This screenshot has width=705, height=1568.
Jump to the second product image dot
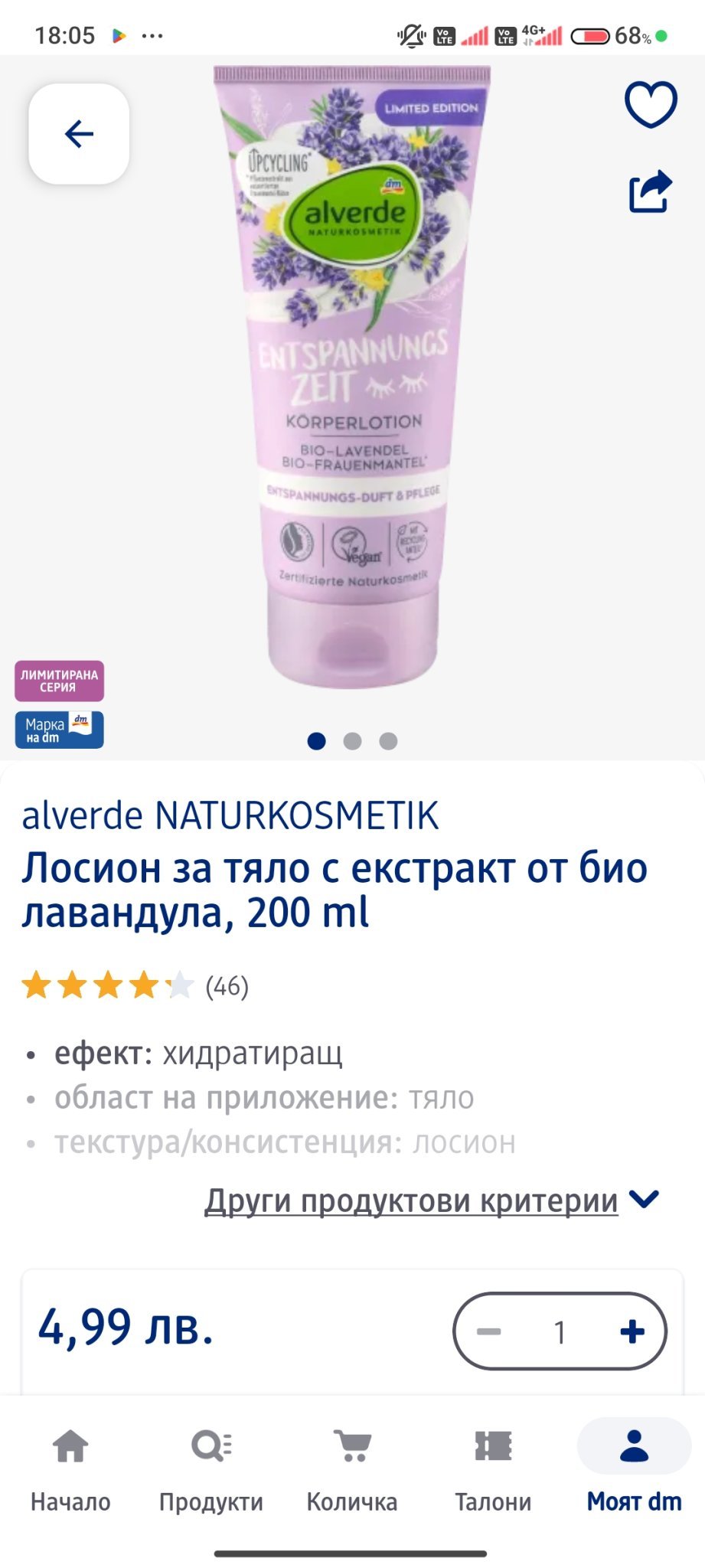pos(352,741)
